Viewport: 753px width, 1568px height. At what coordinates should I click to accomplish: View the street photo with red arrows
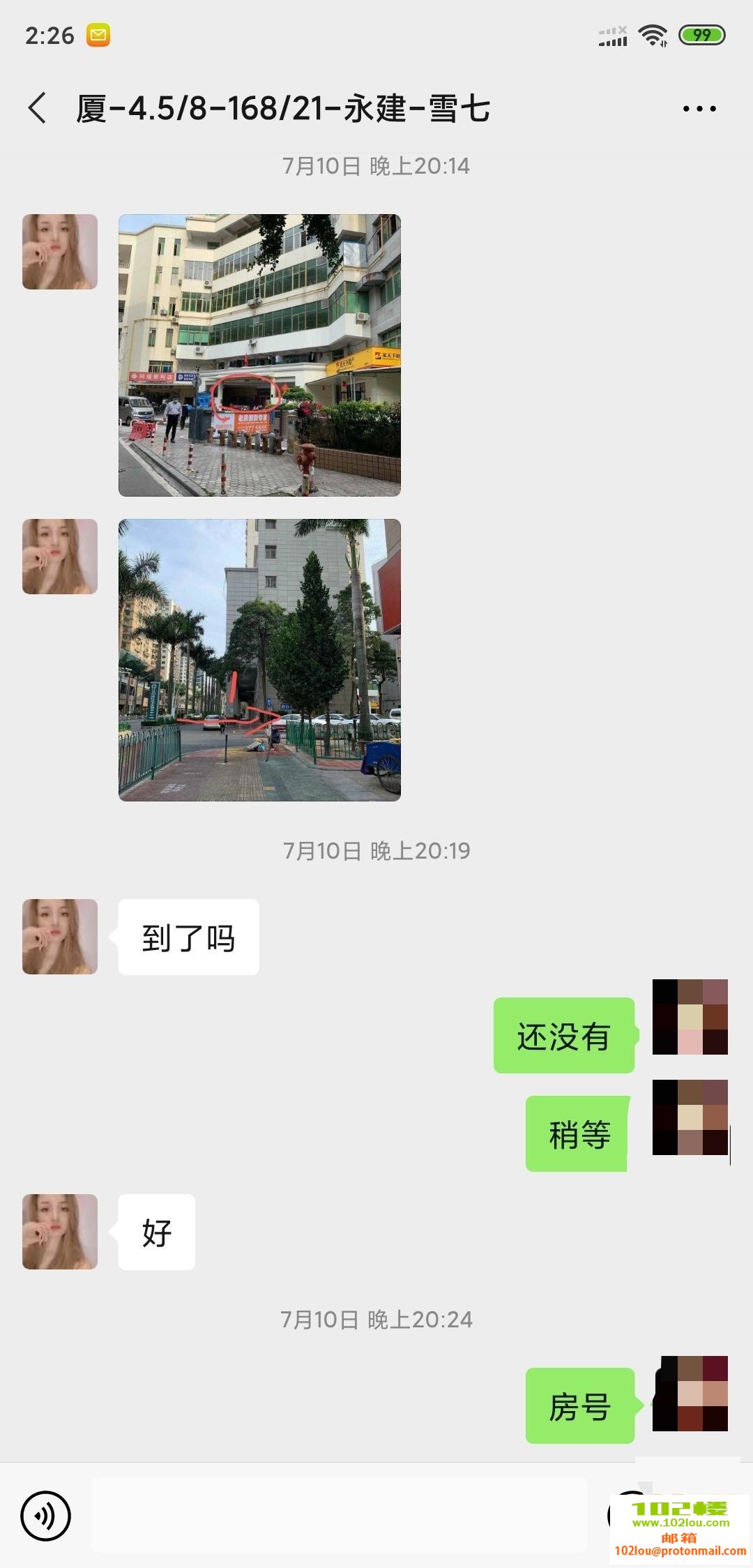[x=259, y=659]
